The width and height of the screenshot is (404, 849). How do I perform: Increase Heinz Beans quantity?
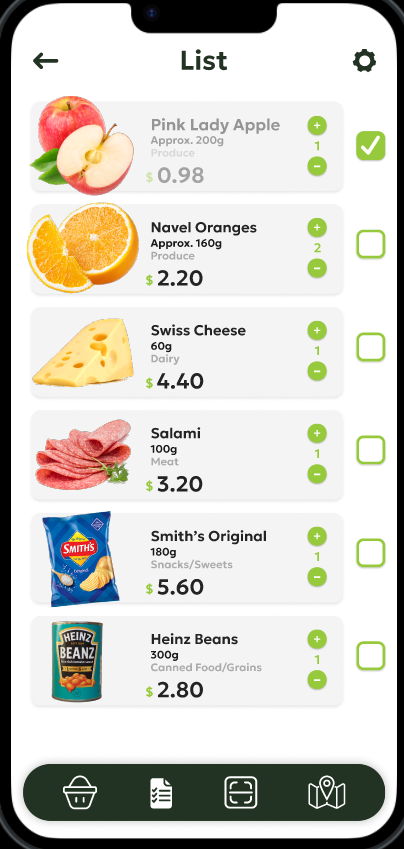tap(317, 639)
